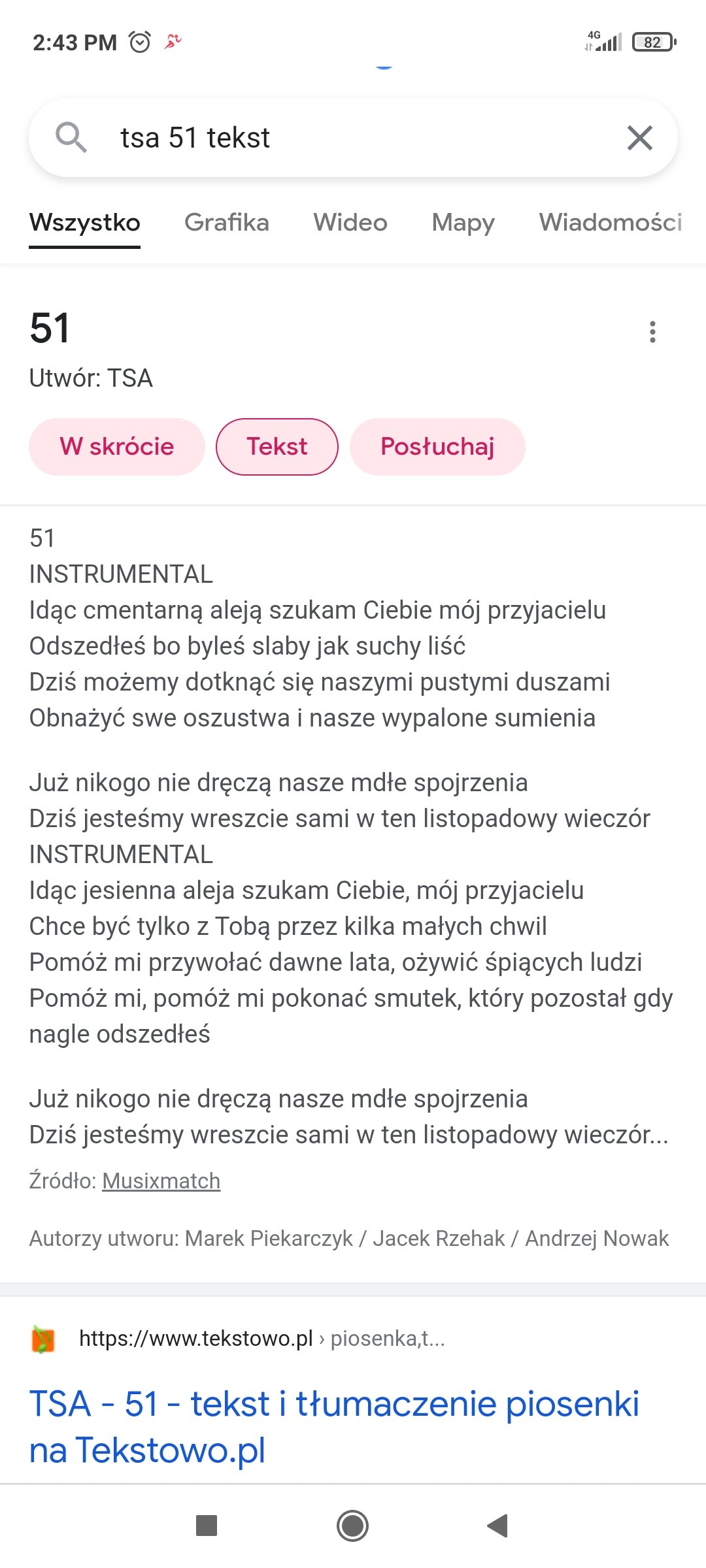Select the 'W skrócie' chip

[116, 447]
